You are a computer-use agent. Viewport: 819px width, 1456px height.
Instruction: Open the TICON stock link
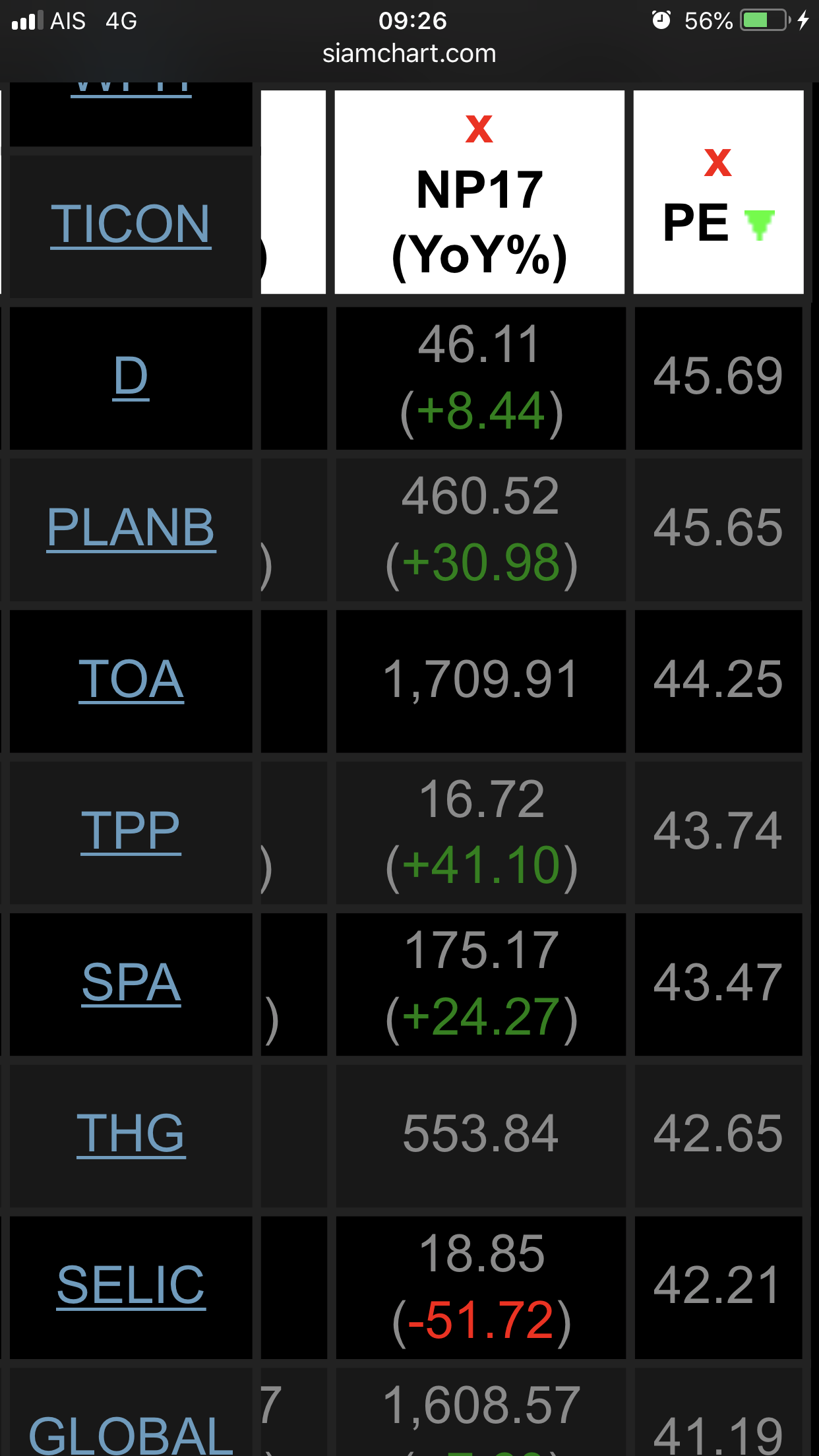(131, 224)
